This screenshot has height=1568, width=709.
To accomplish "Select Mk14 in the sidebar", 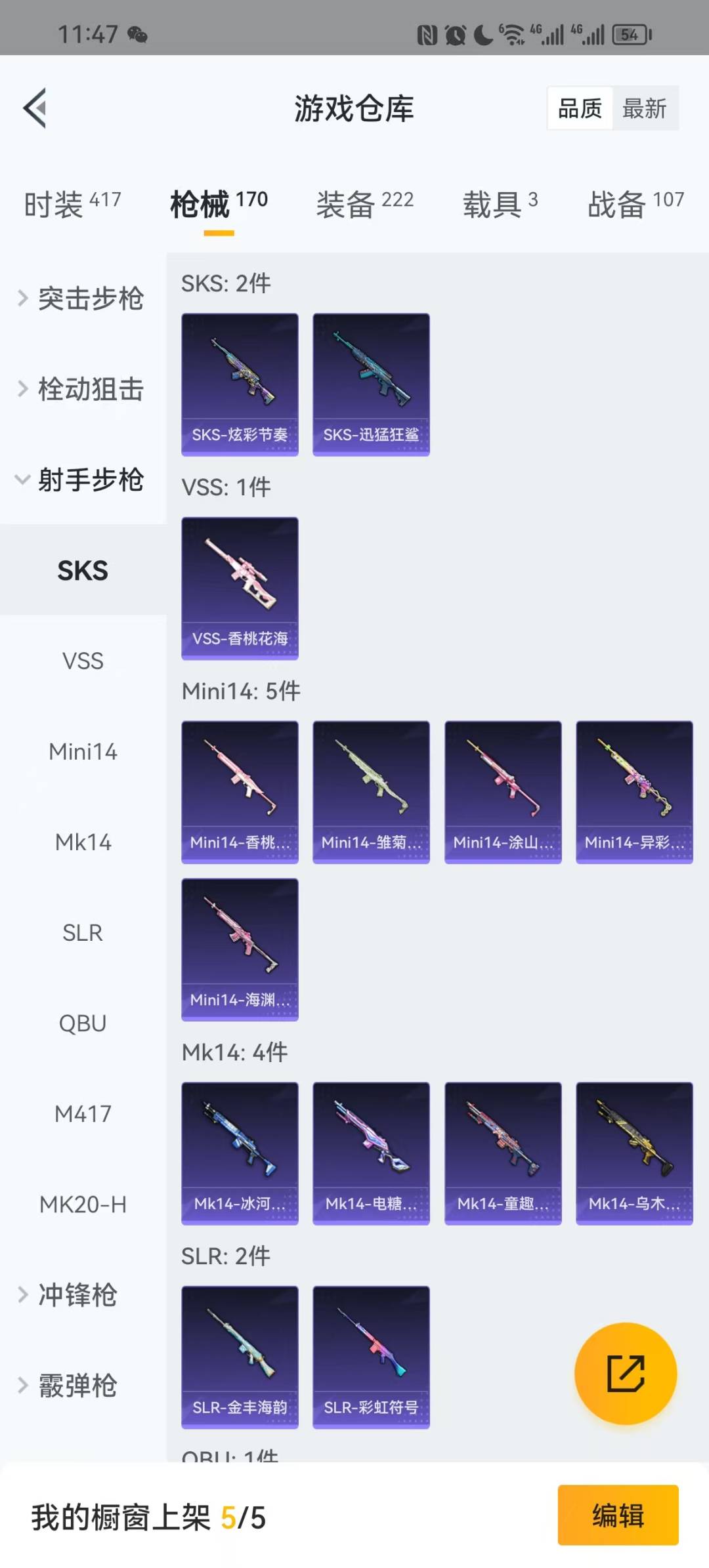I will (x=83, y=842).
